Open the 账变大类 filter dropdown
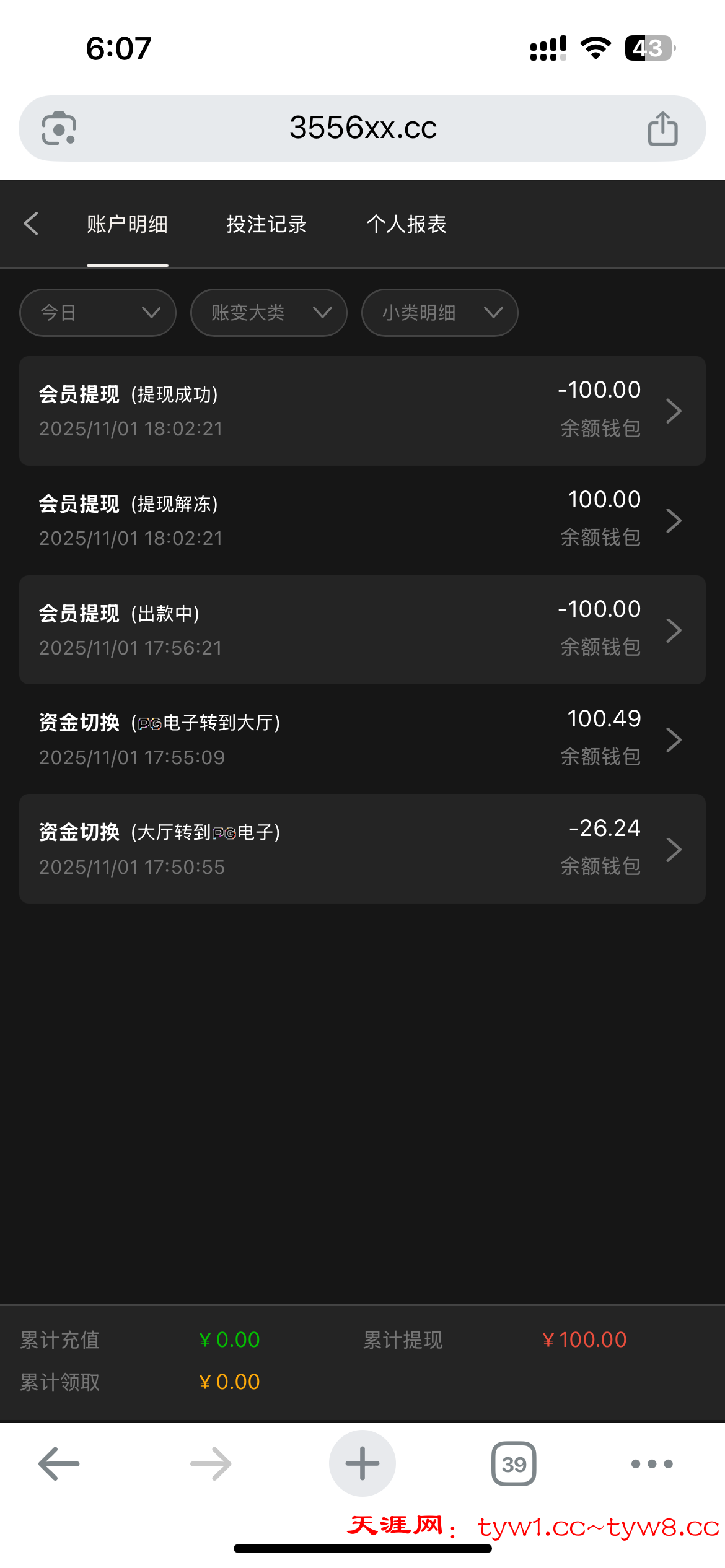The width and height of the screenshot is (725, 1568). [x=268, y=313]
